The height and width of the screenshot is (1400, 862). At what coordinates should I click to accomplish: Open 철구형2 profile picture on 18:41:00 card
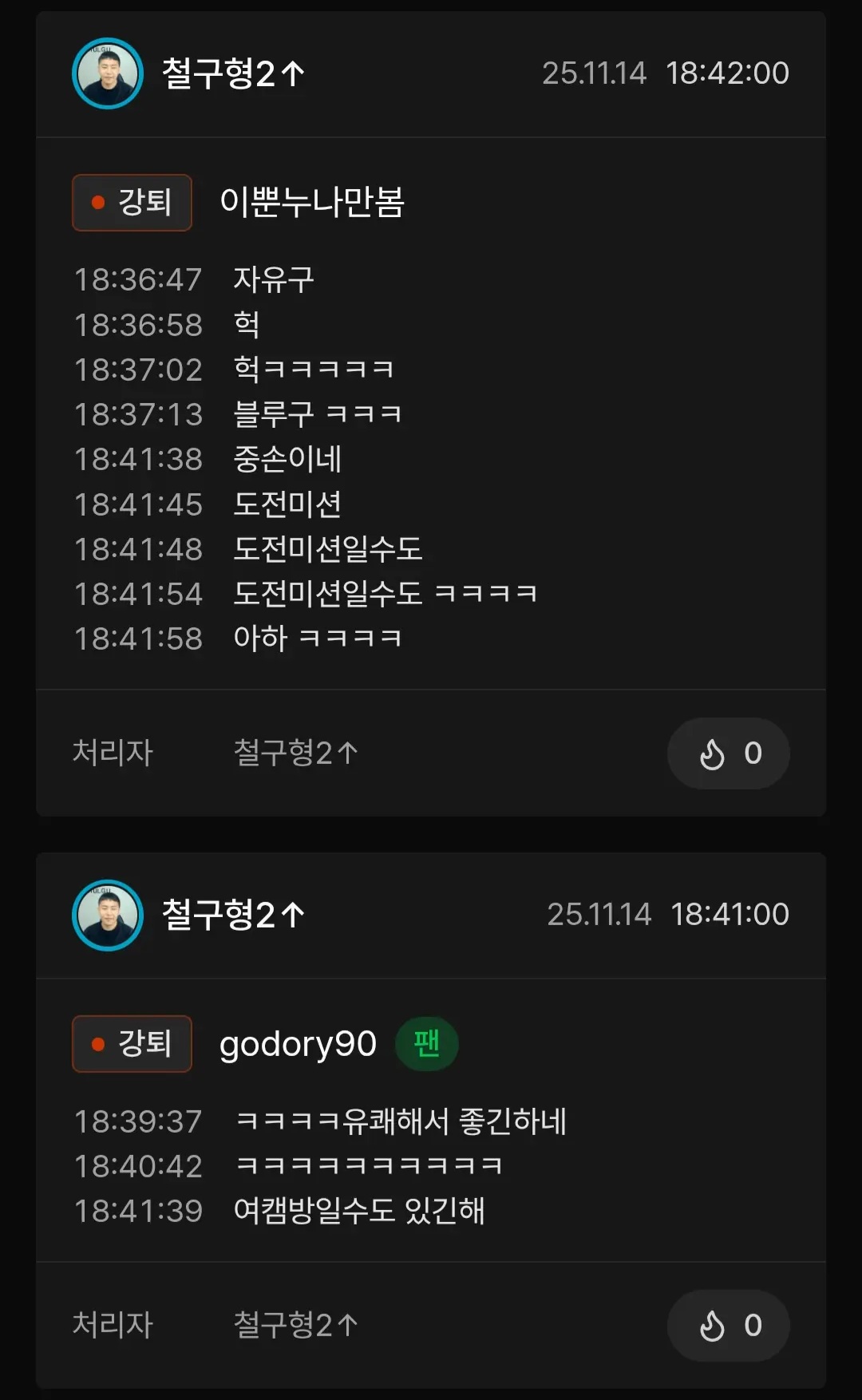pos(108,915)
